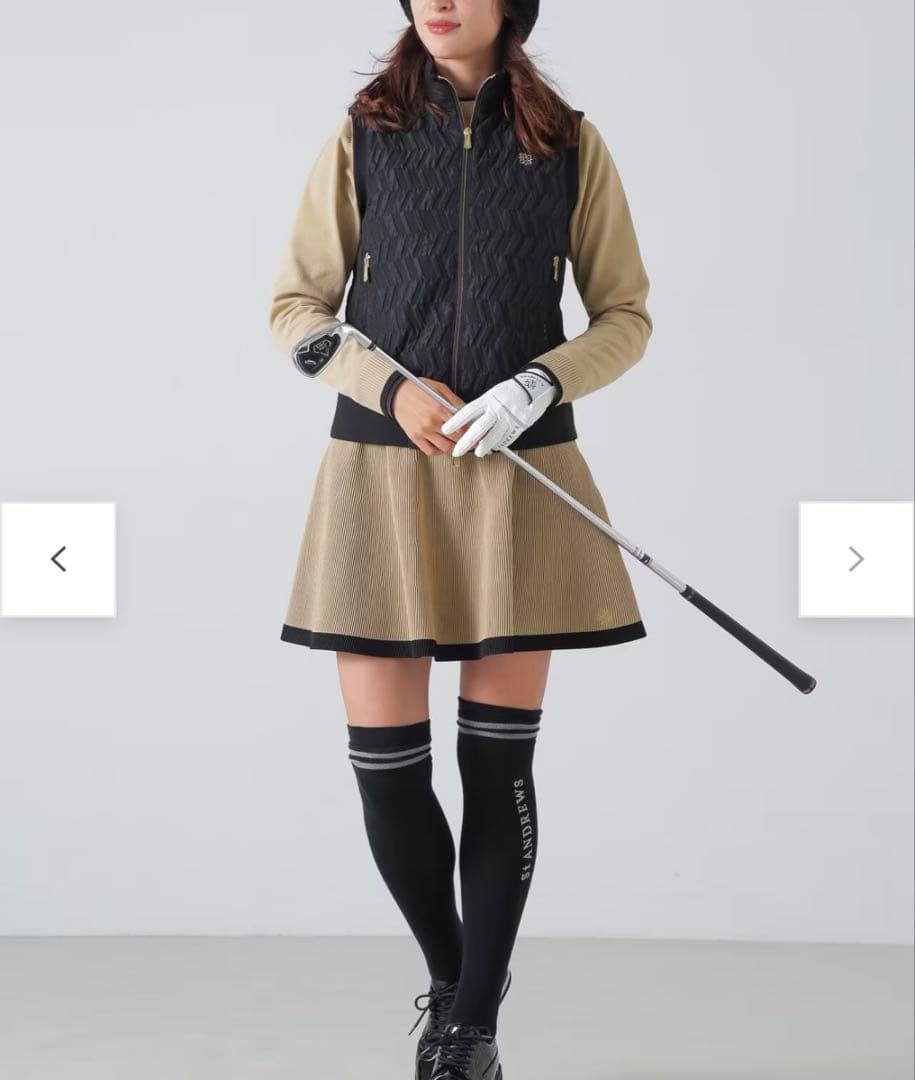
Task: Go to the previous product image
Action: pos(58,559)
